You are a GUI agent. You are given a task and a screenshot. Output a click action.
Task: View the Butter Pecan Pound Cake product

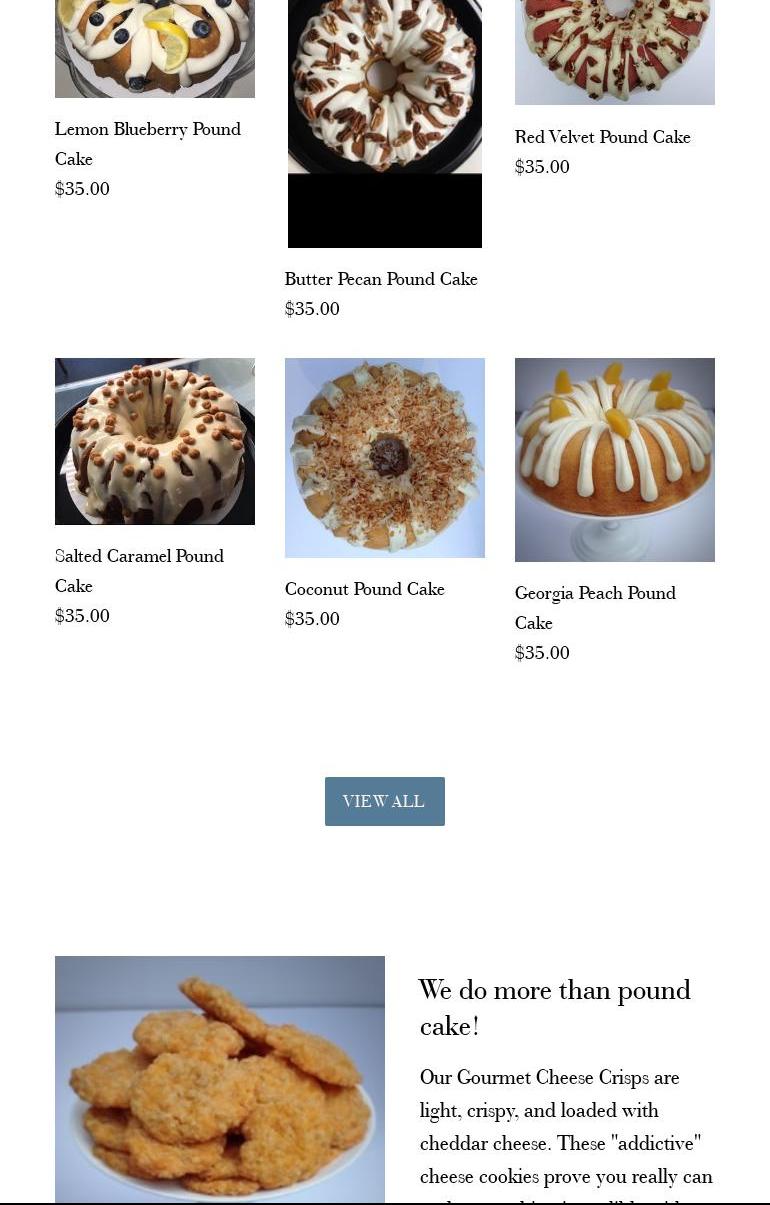(381, 279)
